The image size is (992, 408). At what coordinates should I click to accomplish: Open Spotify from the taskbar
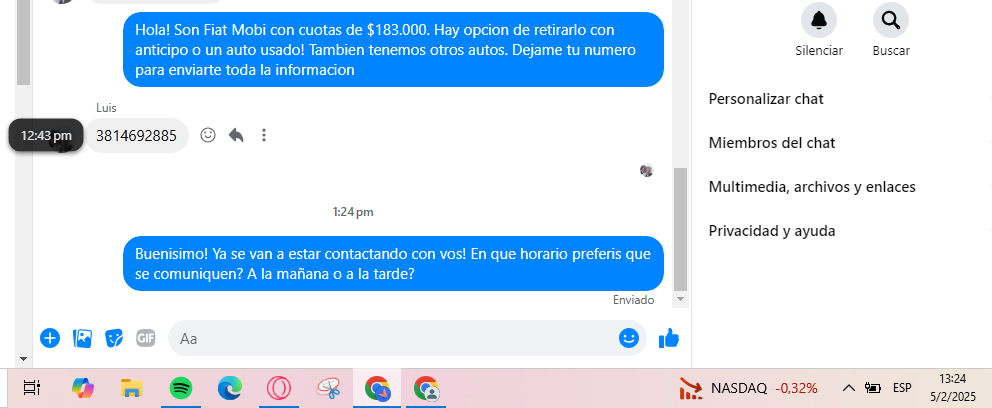coord(181,388)
